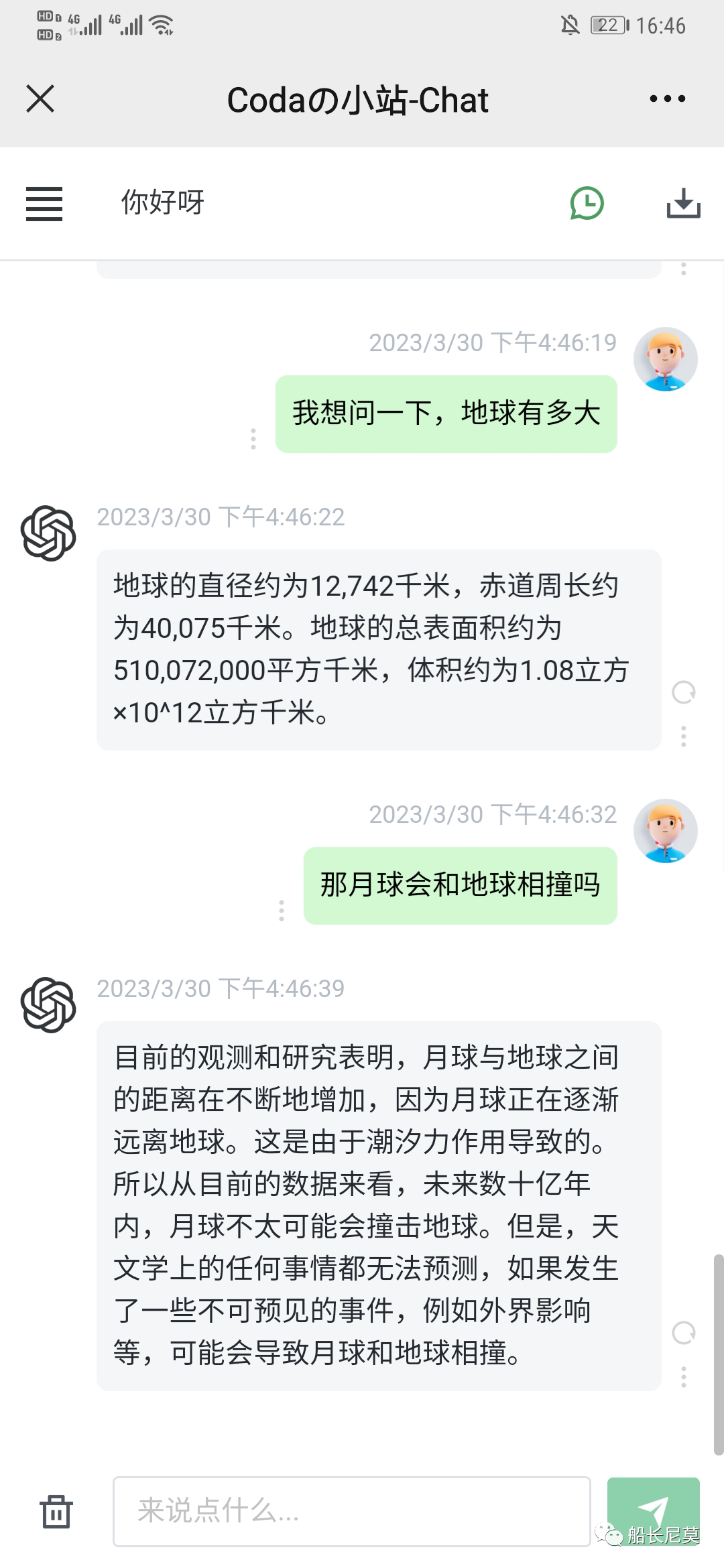
Task: Close the Codaの小站-Chat page
Action: (x=40, y=99)
